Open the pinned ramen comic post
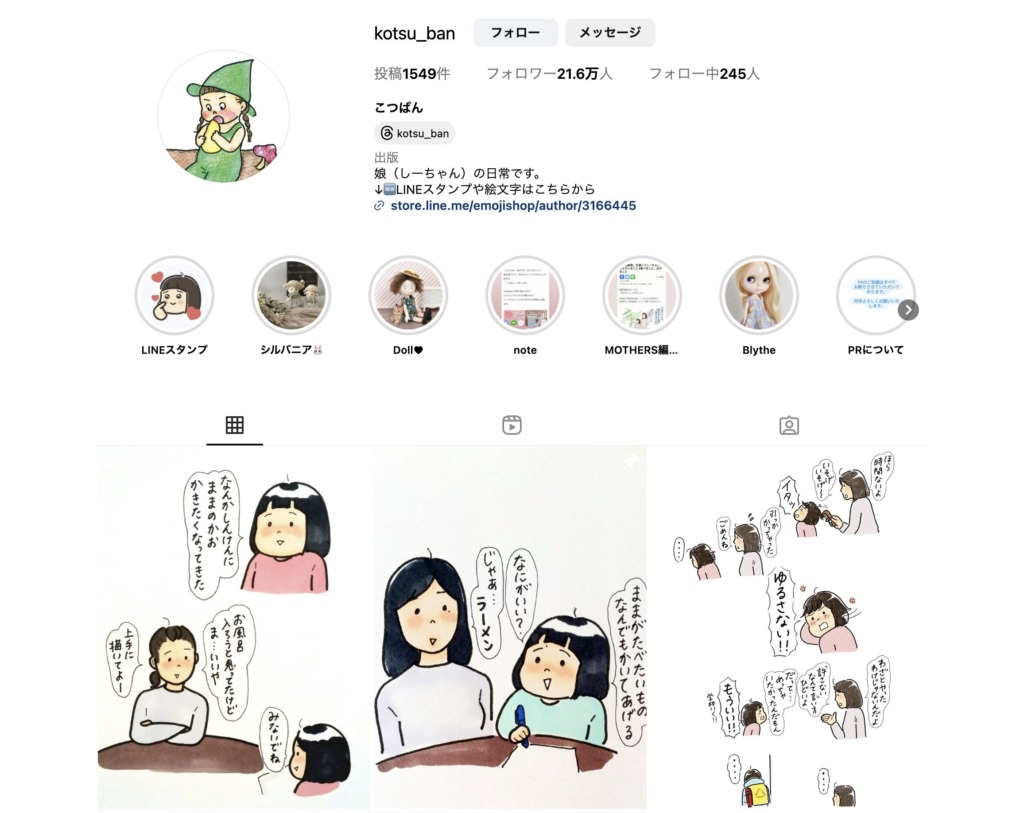 pos(510,627)
